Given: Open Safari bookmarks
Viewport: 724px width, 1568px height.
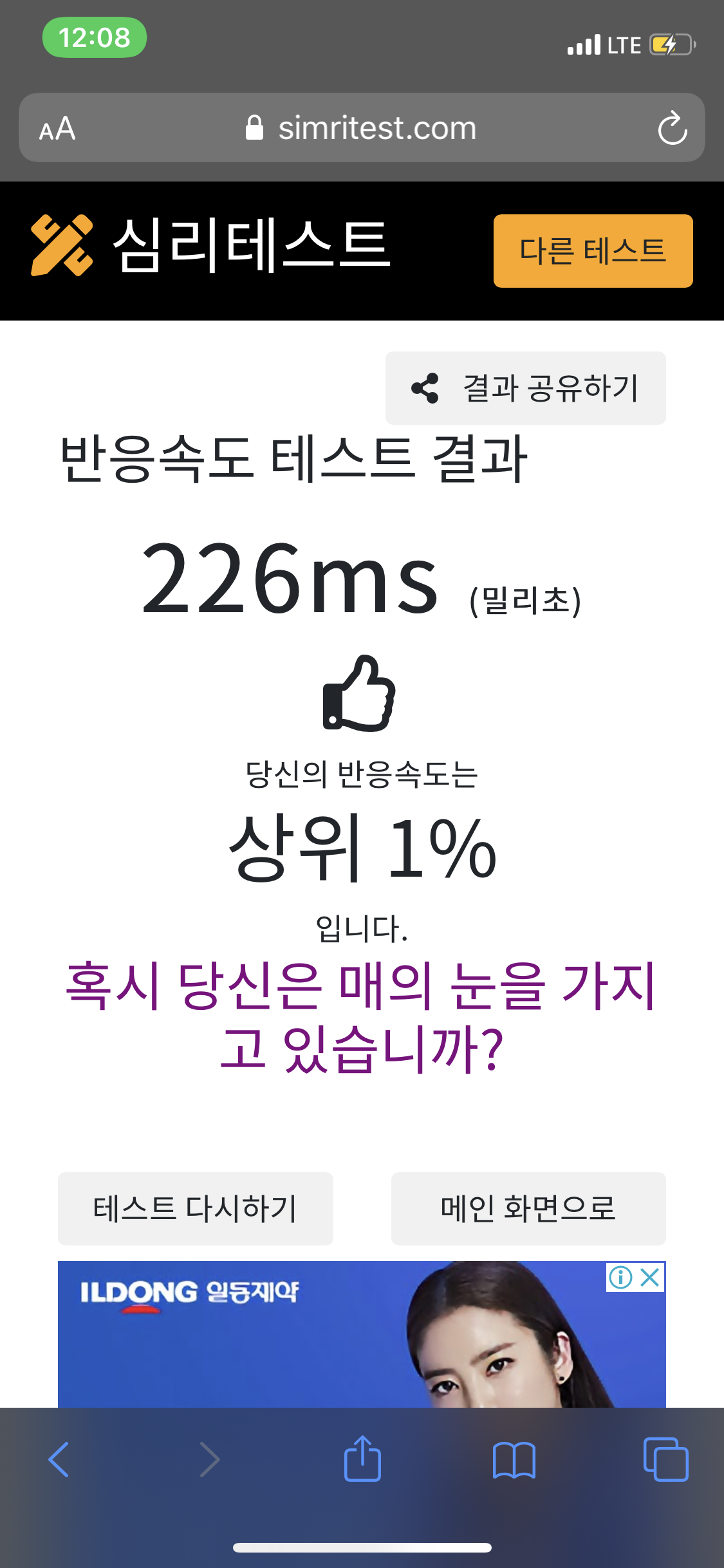Looking at the screenshot, I should pyautogui.click(x=514, y=1460).
